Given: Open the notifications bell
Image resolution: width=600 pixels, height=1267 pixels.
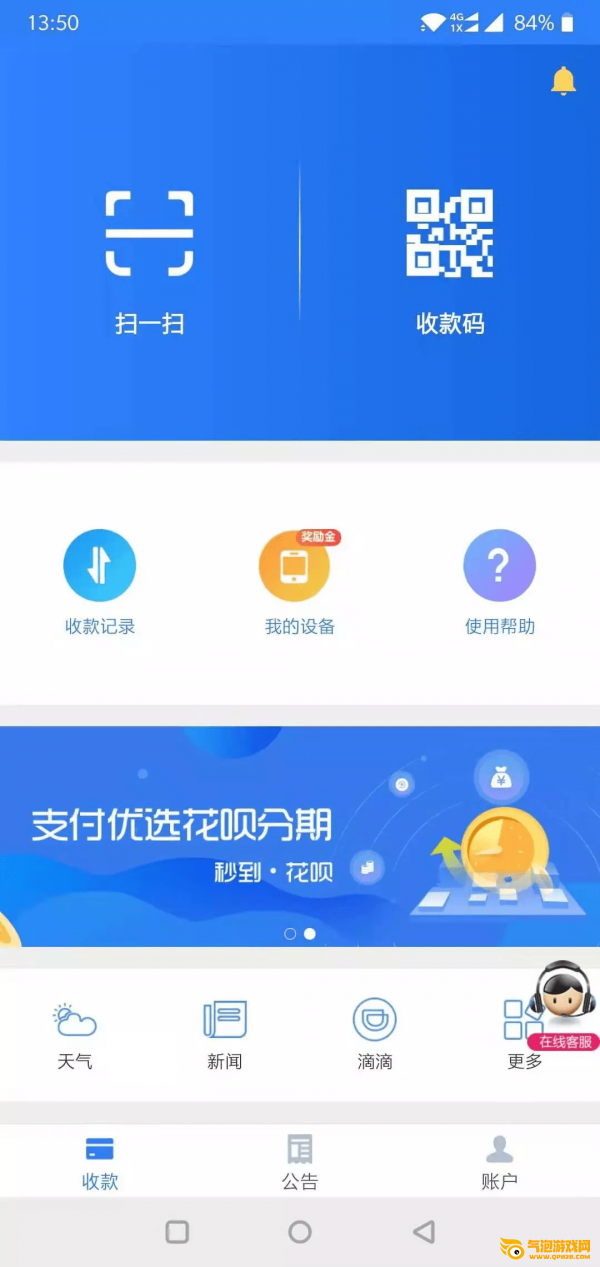Looking at the screenshot, I should [x=563, y=81].
